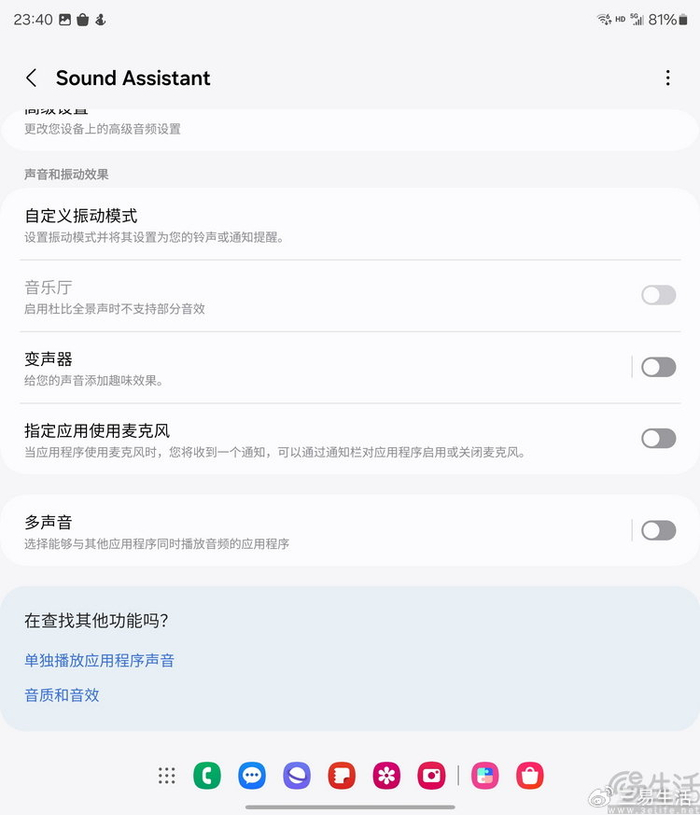700x815 pixels.
Task: Open the three-dot overflow menu
Action: [x=668, y=78]
